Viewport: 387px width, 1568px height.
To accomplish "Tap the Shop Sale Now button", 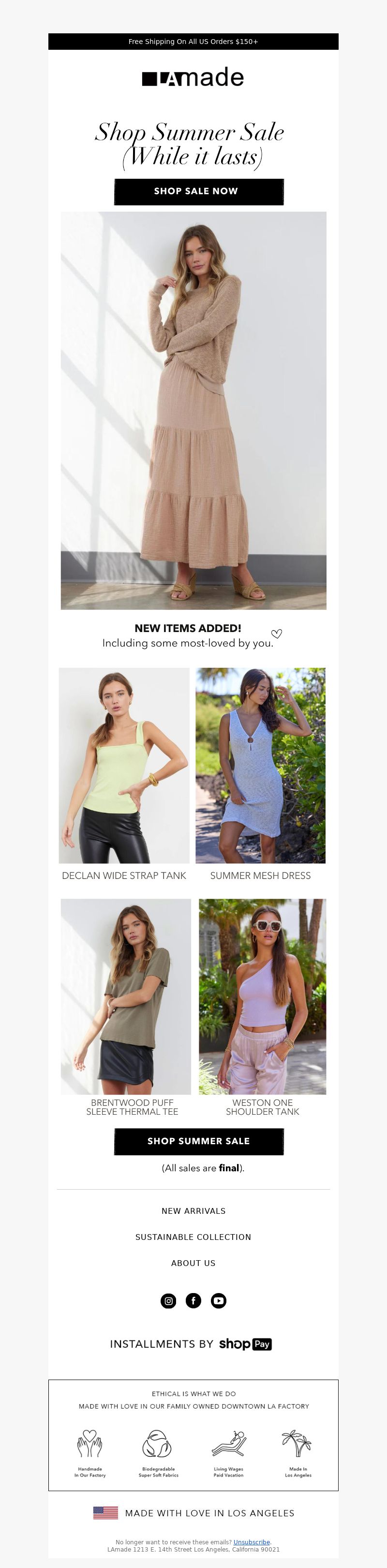I will 199,191.
